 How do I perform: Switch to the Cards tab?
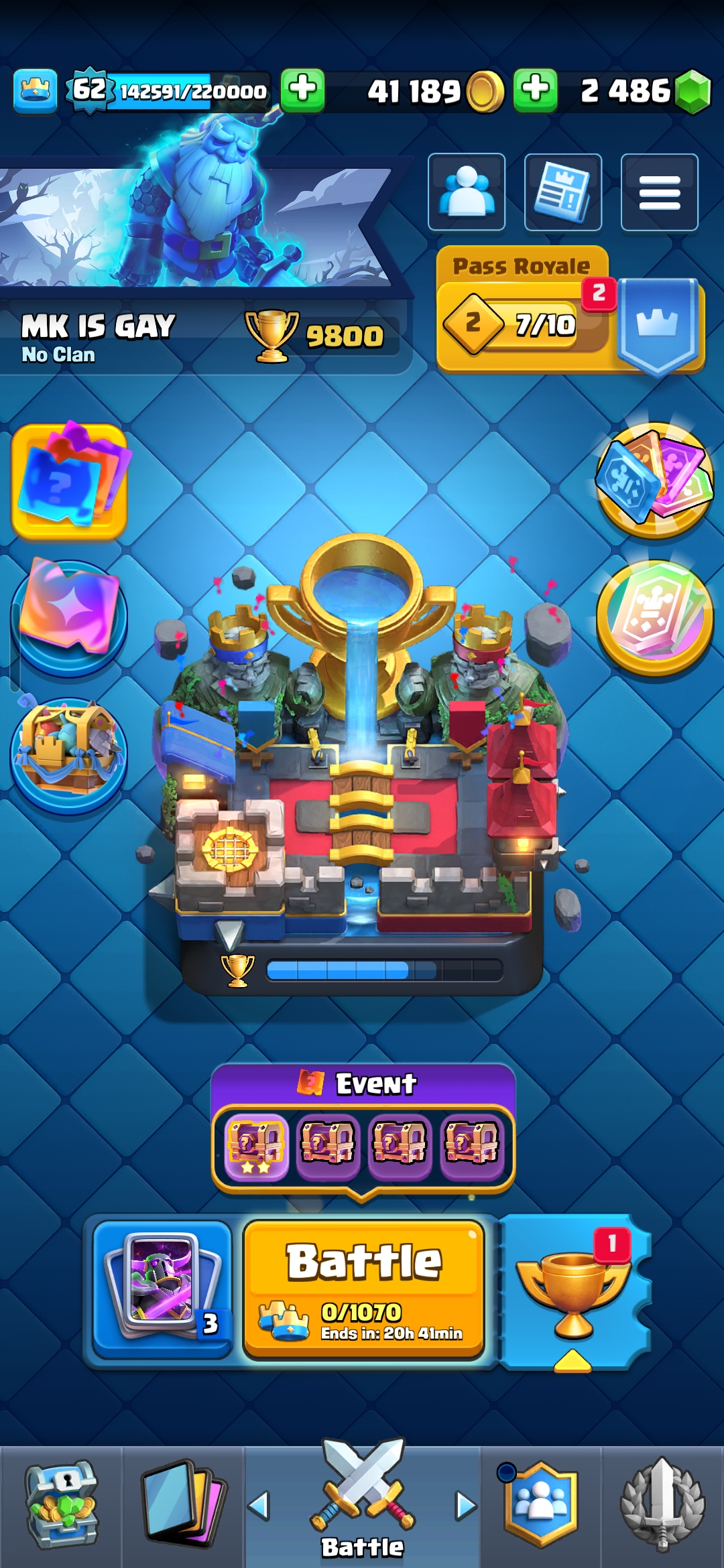pyautogui.click(x=182, y=1505)
